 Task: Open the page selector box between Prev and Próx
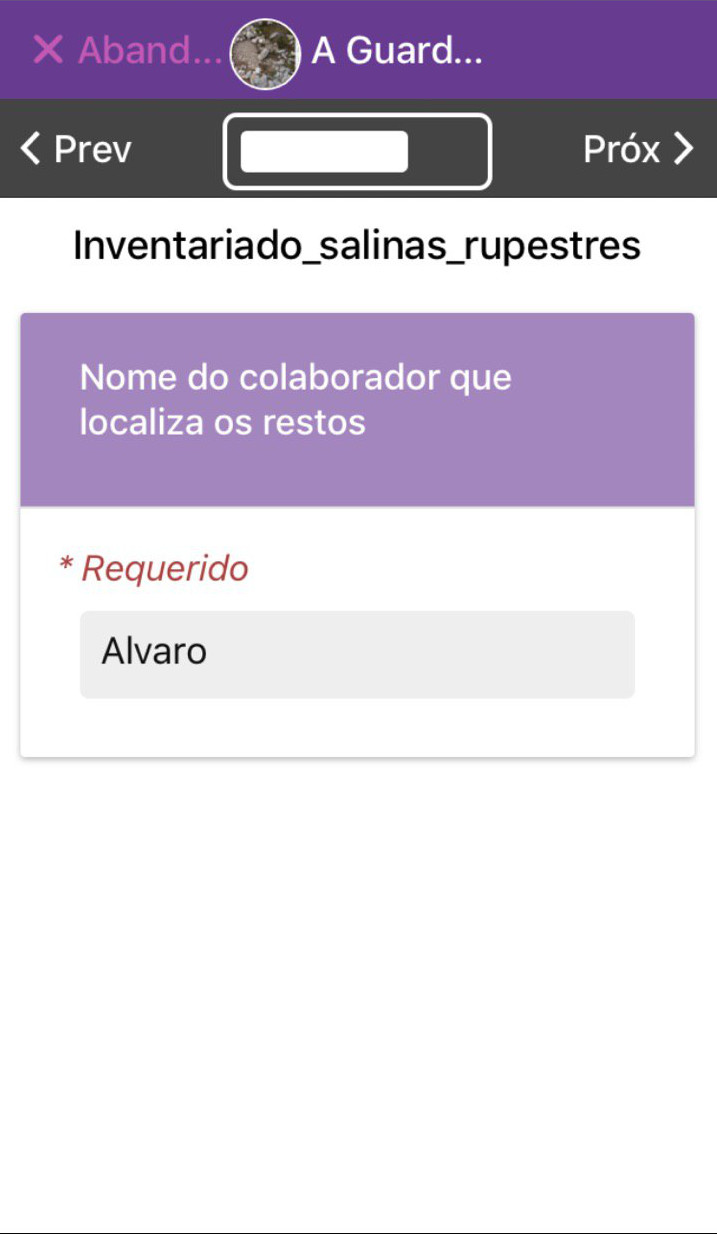(x=357, y=152)
